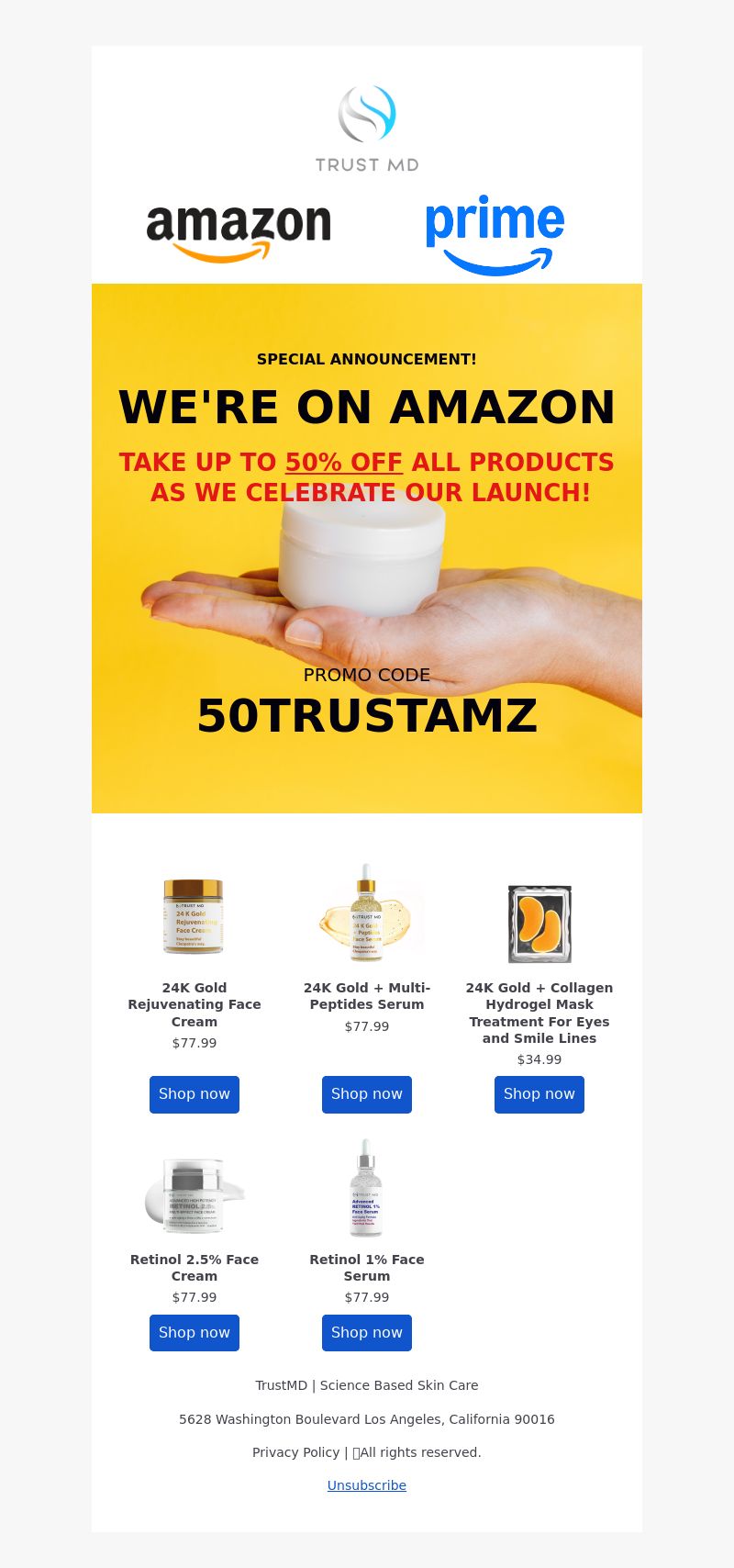Open the Retinol 1% Face Serum image

point(366,1189)
